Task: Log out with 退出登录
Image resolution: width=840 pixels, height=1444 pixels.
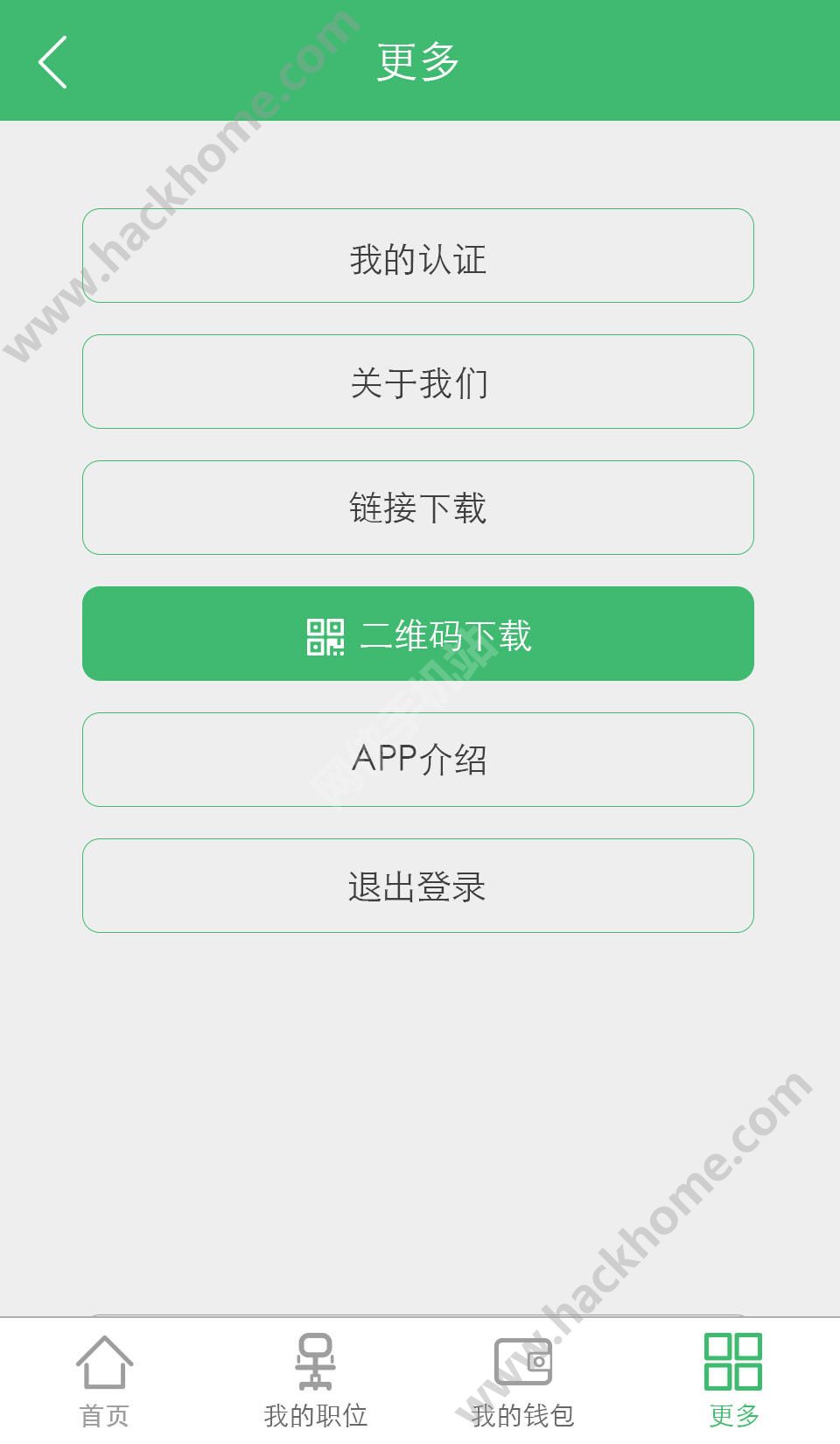Action: point(418,887)
